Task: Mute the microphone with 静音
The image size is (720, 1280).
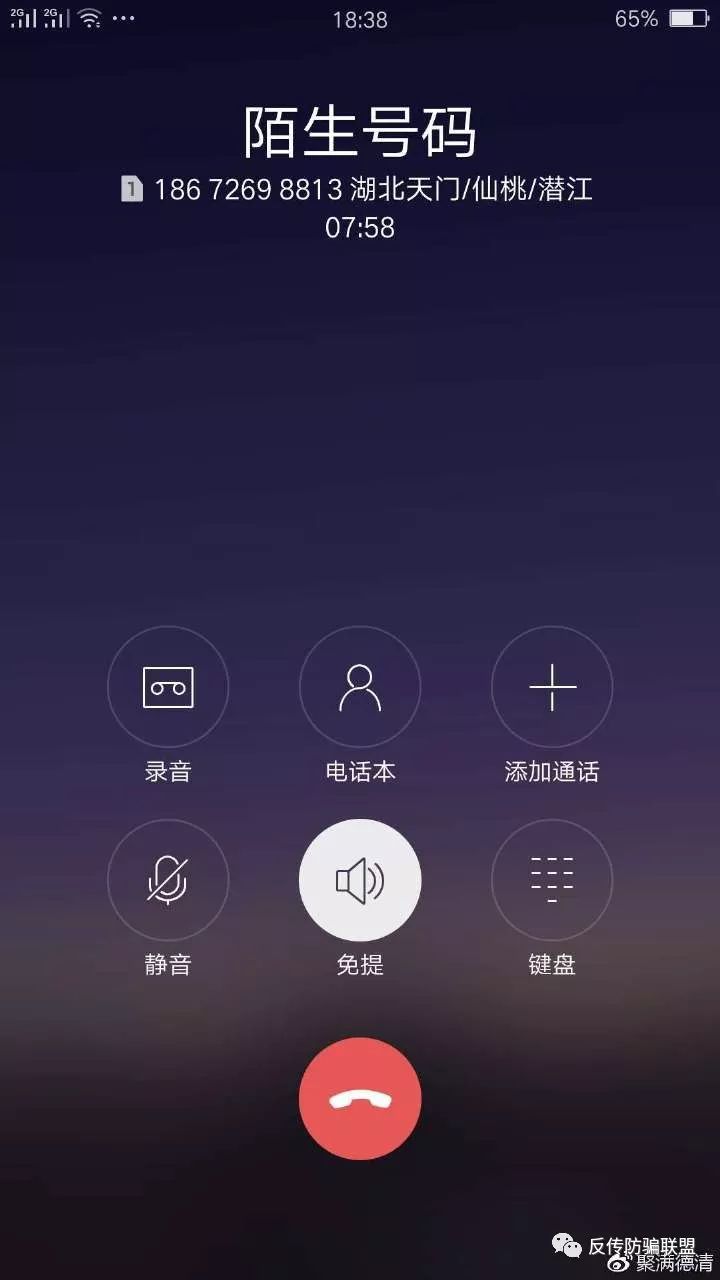Action: (x=168, y=880)
